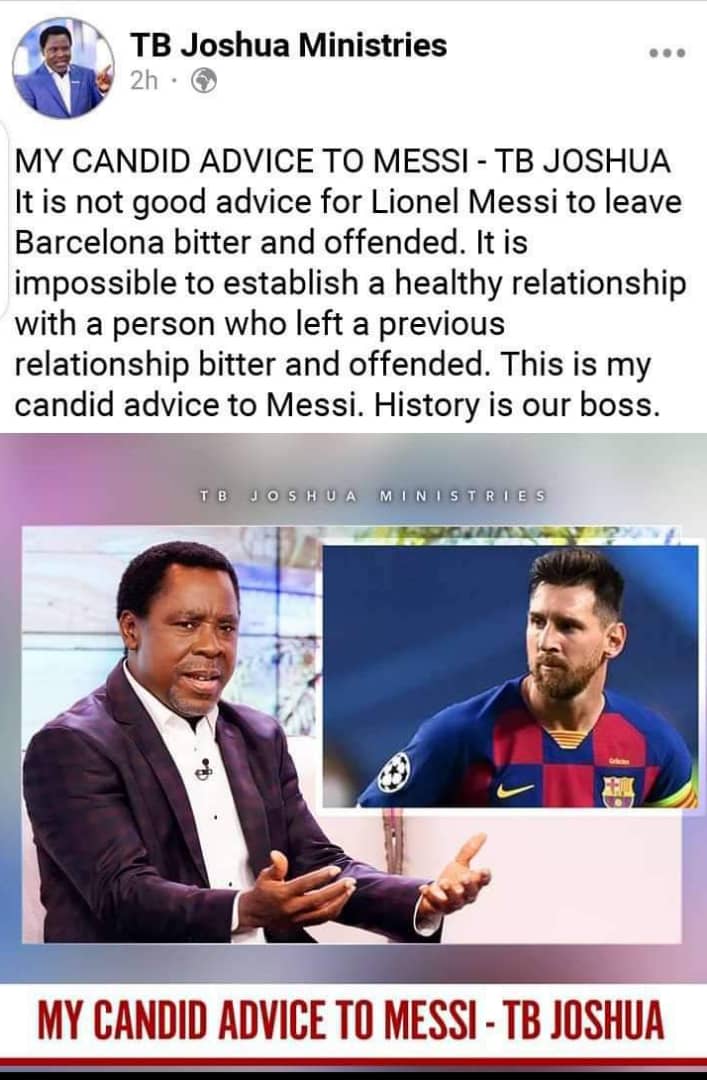This screenshot has height=1080, width=707.
Task: Open the TB Joshua Ministries page name
Action: [x=288, y=45]
